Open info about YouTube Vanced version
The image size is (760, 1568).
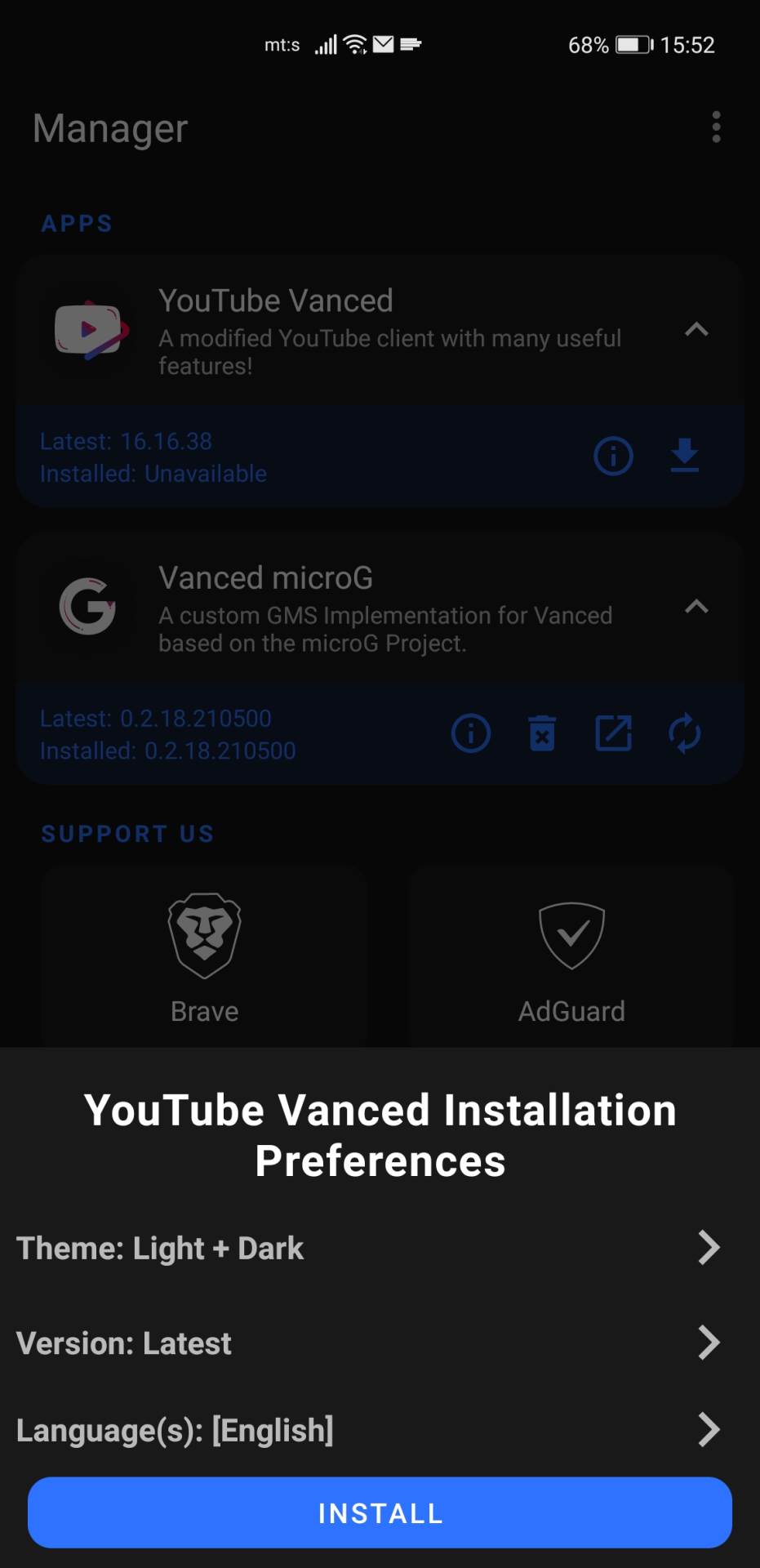pos(613,456)
